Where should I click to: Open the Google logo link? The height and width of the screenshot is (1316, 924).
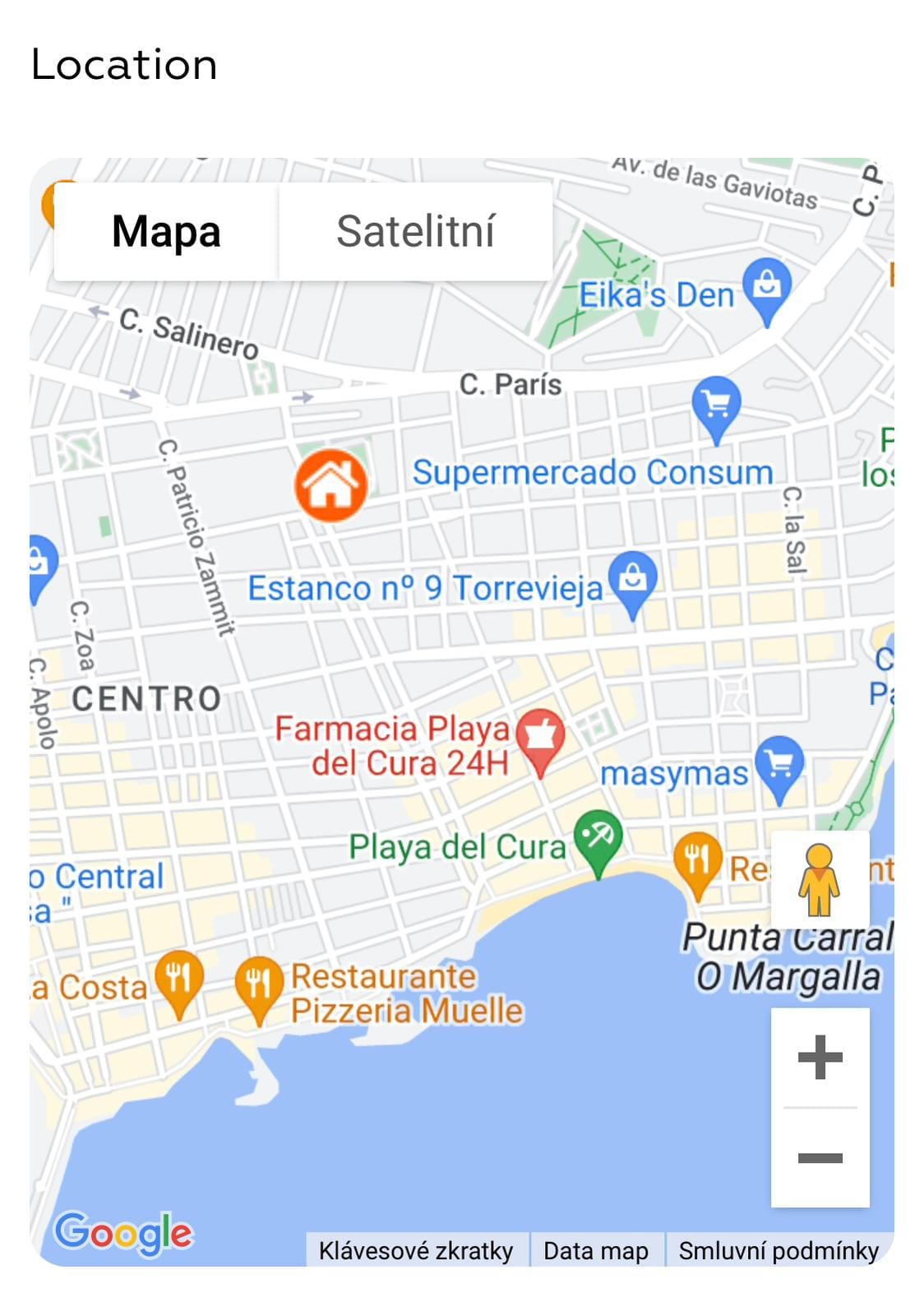[x=123, y=1234]
